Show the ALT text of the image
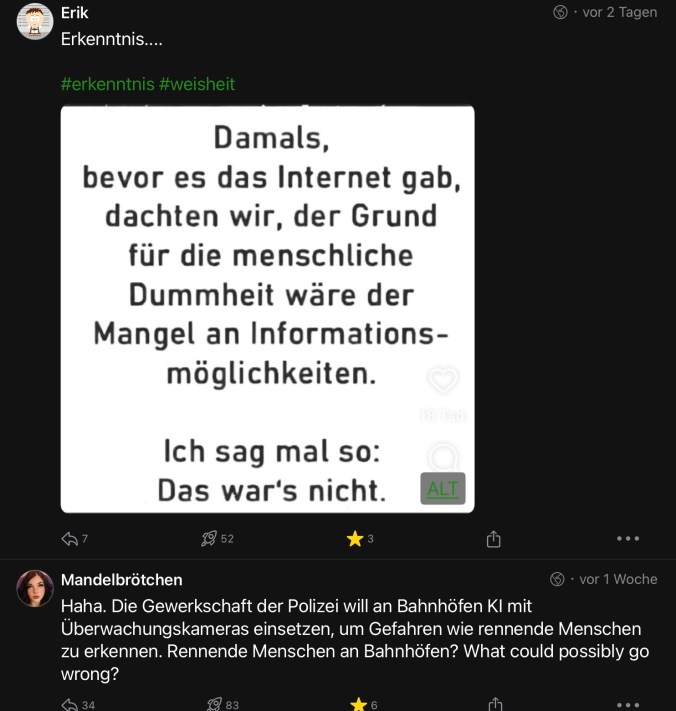 (442, 489)
